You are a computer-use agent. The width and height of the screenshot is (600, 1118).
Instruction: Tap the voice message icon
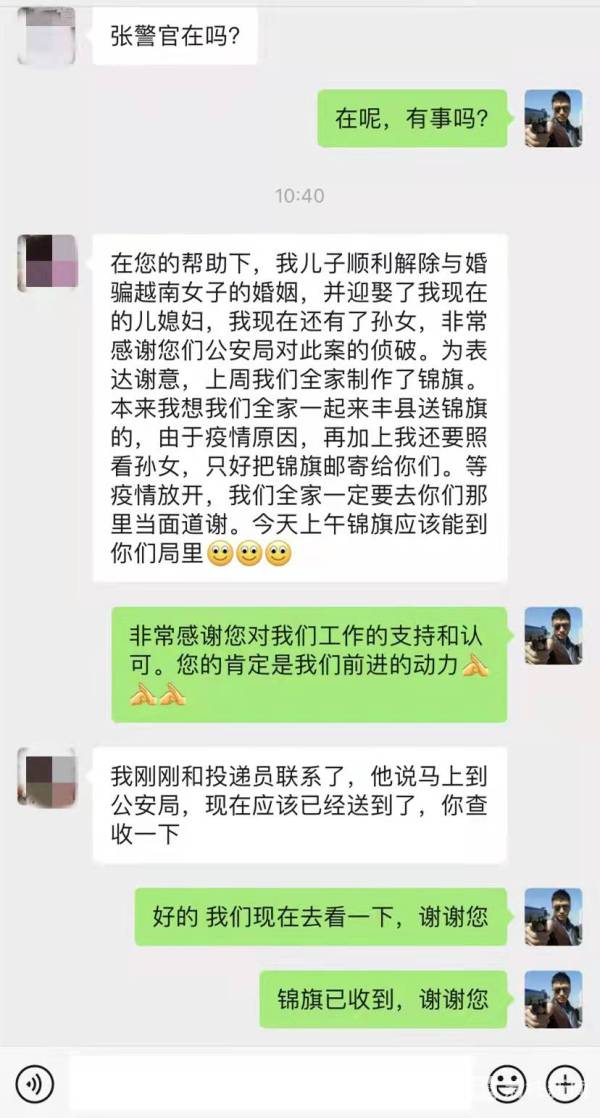34,1083
